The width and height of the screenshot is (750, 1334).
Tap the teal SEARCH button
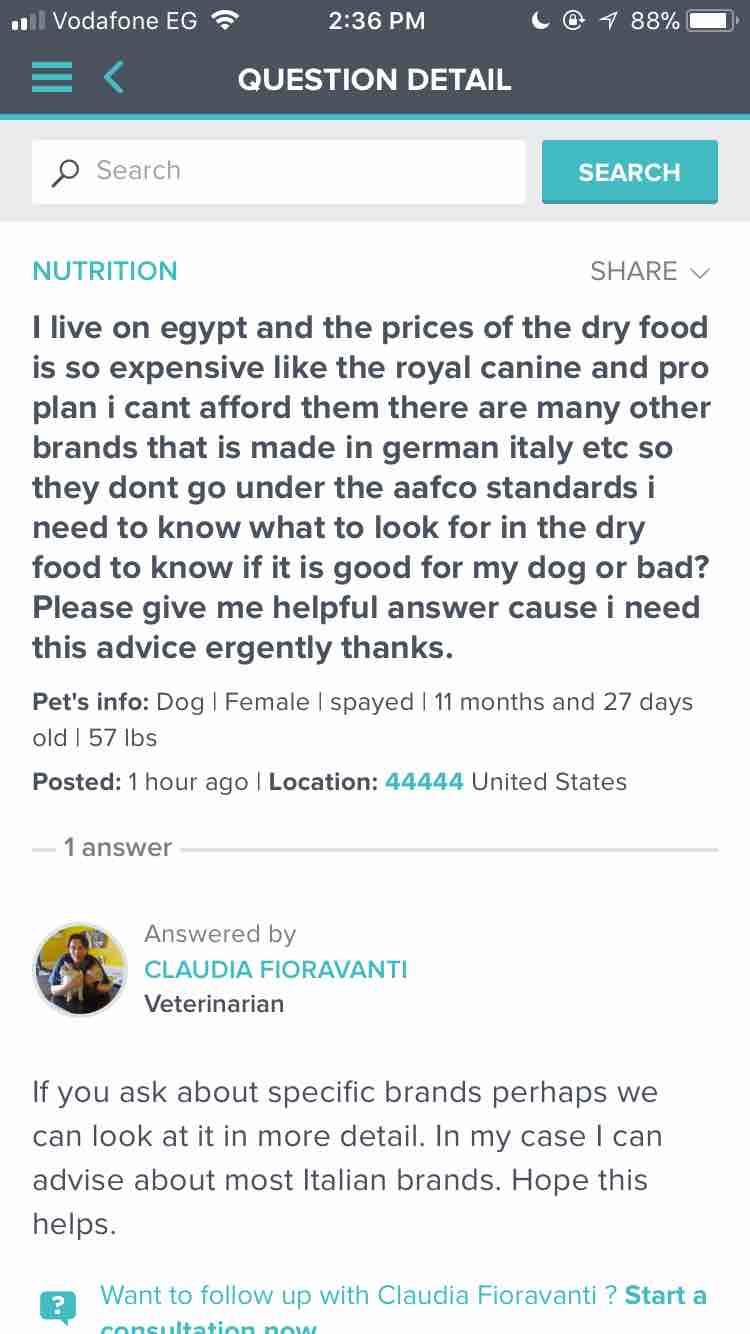coord(629,171)
